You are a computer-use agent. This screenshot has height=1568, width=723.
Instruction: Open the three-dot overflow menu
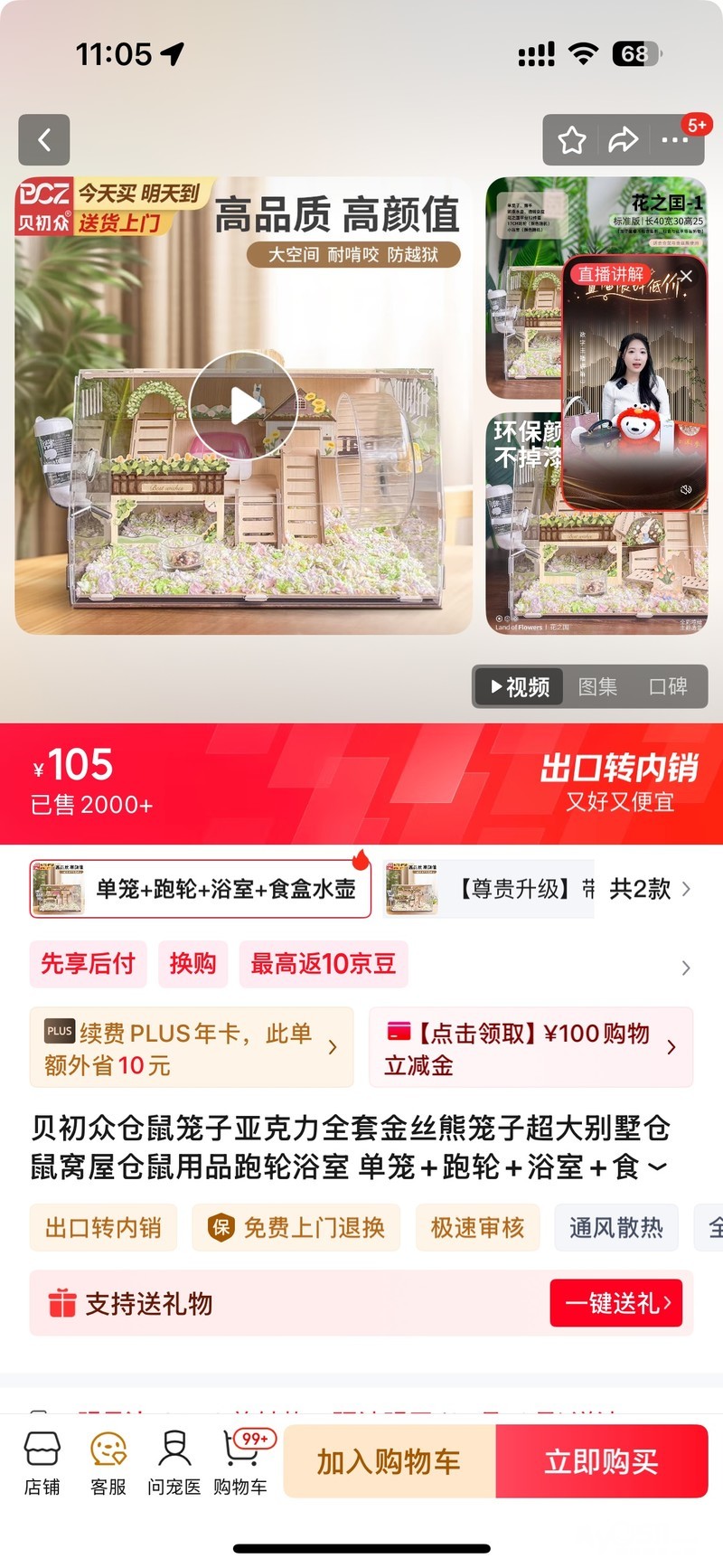pos(674,140)
